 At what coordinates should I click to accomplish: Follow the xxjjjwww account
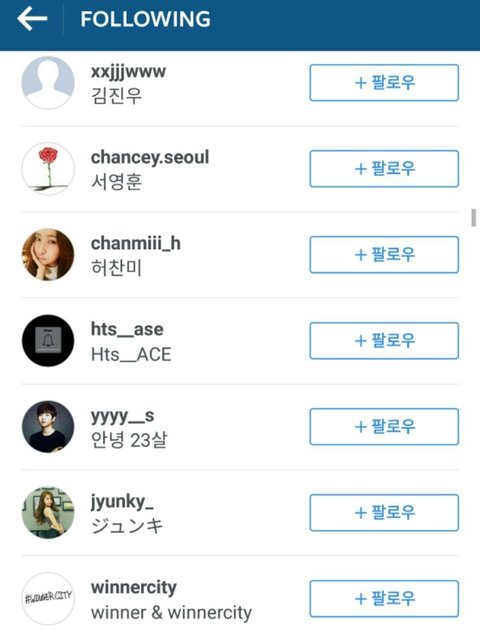pos(384,83)
